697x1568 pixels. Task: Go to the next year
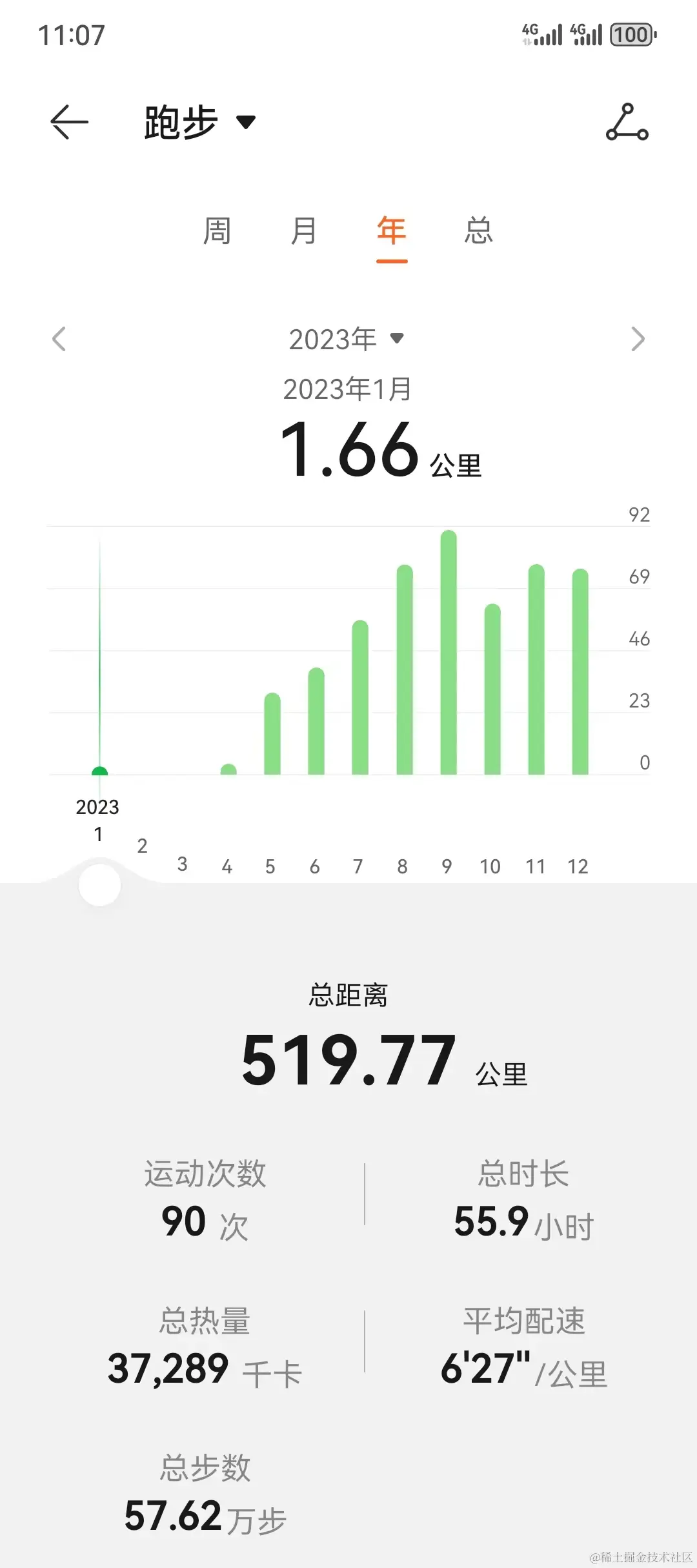point(638,339)
